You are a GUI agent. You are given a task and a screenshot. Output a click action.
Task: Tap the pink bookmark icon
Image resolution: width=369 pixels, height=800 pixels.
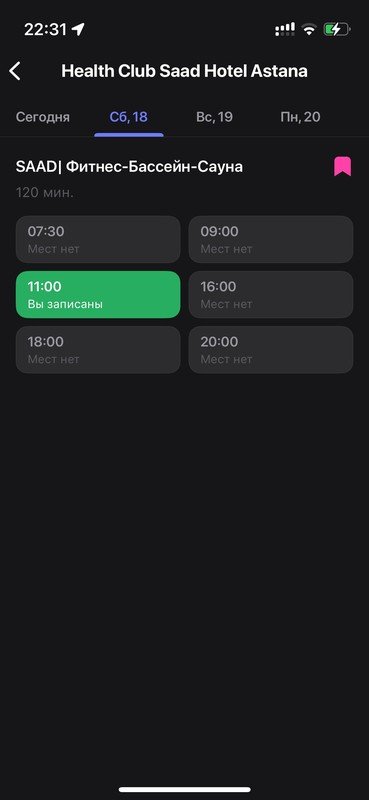click(342, 166)
